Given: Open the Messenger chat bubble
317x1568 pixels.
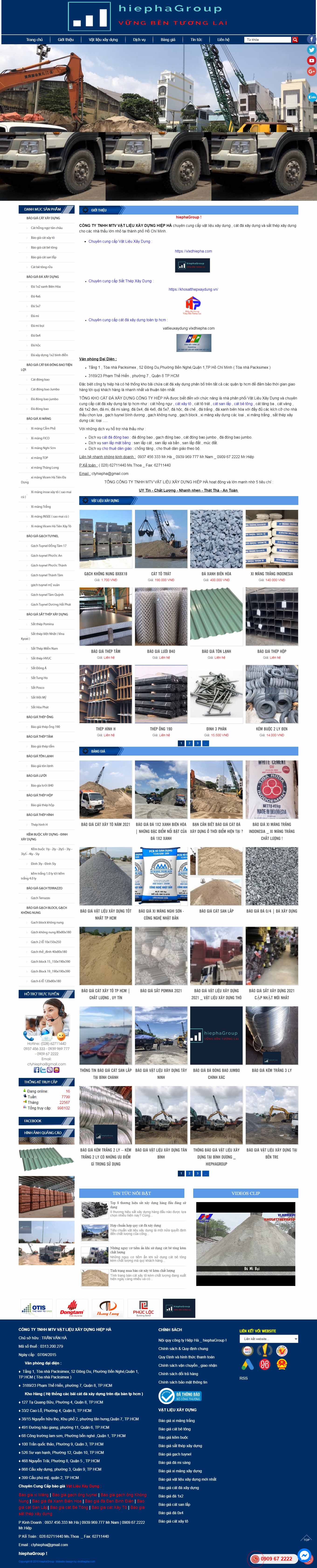Looking at the screenshot, I should [303, 1555].
